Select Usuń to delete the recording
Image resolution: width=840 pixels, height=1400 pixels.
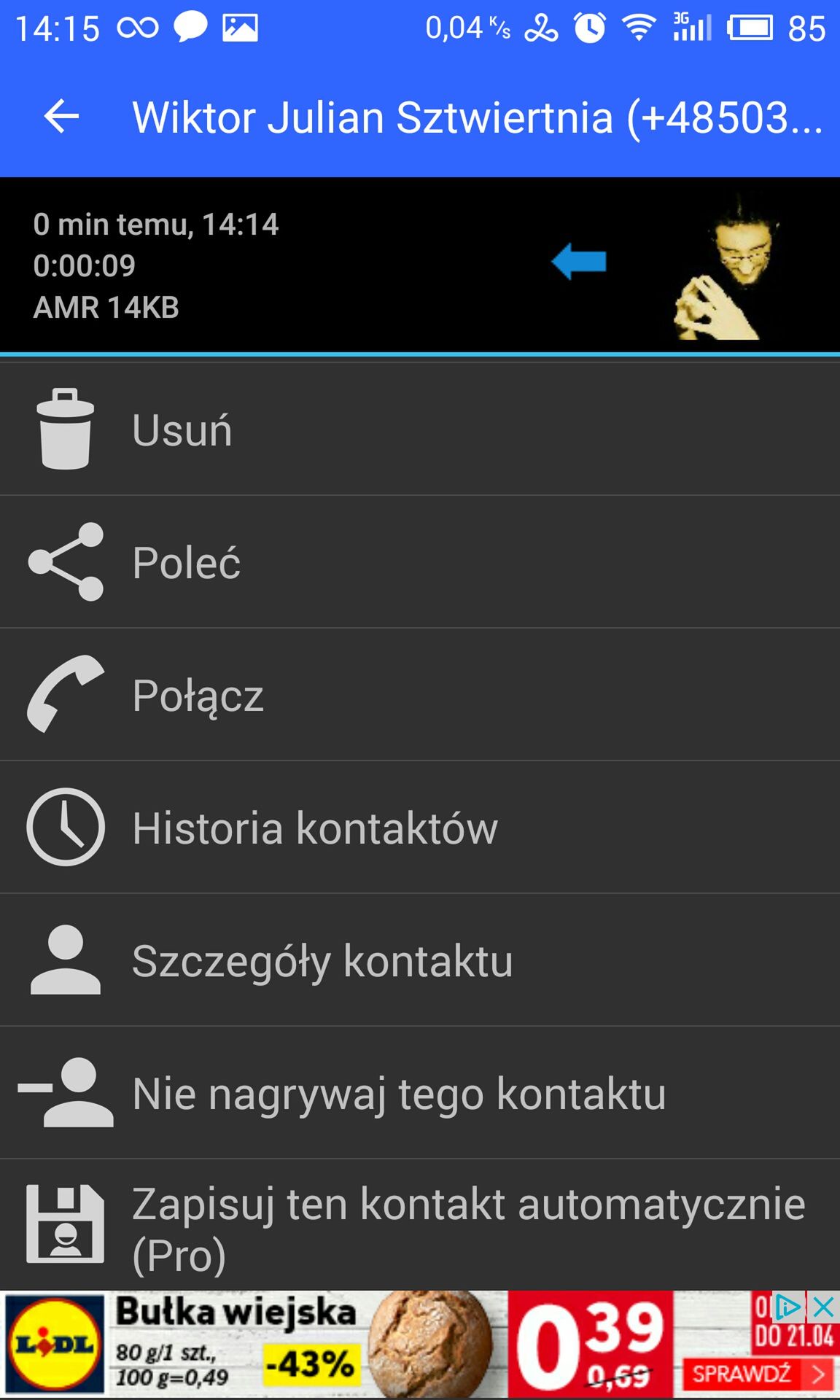(420, 429)
